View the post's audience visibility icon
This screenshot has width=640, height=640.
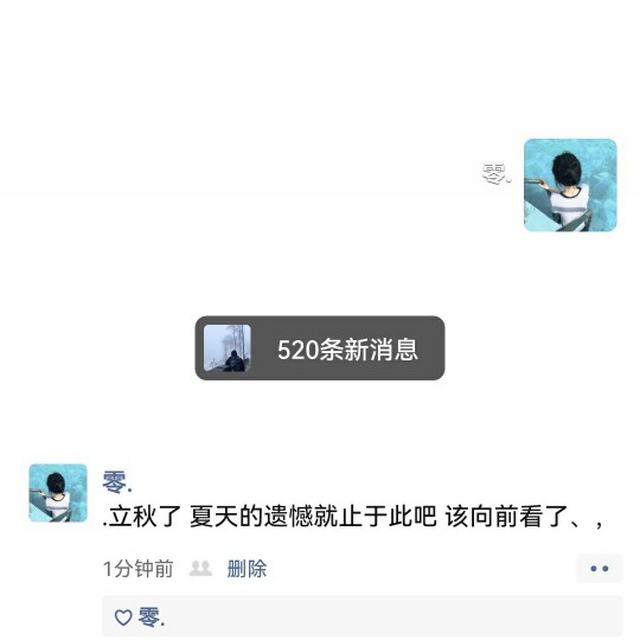(201, 569)
